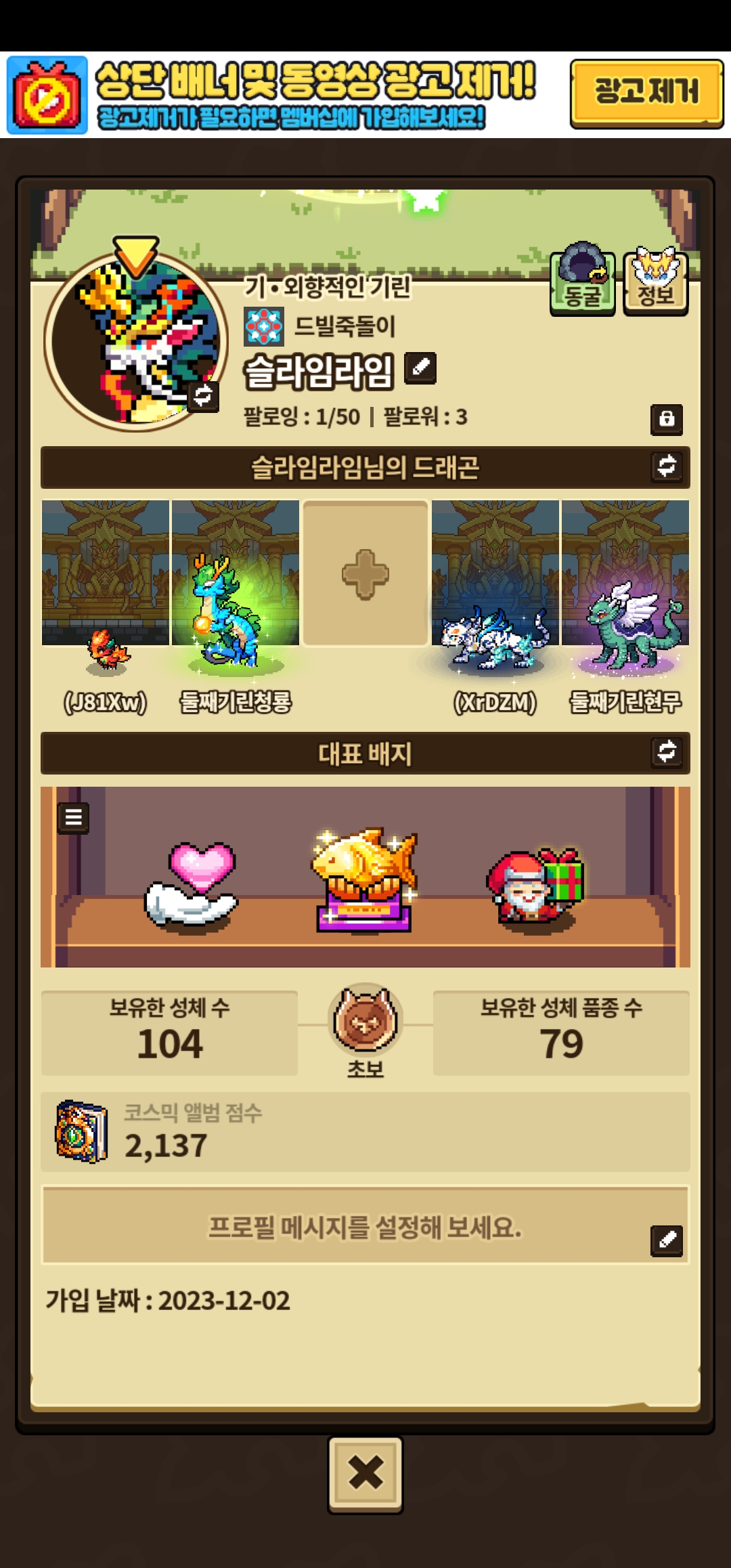The image size is (731, 1568).
Task: Tap the golden fish trophy badge
Action: (x=365, y=879)
